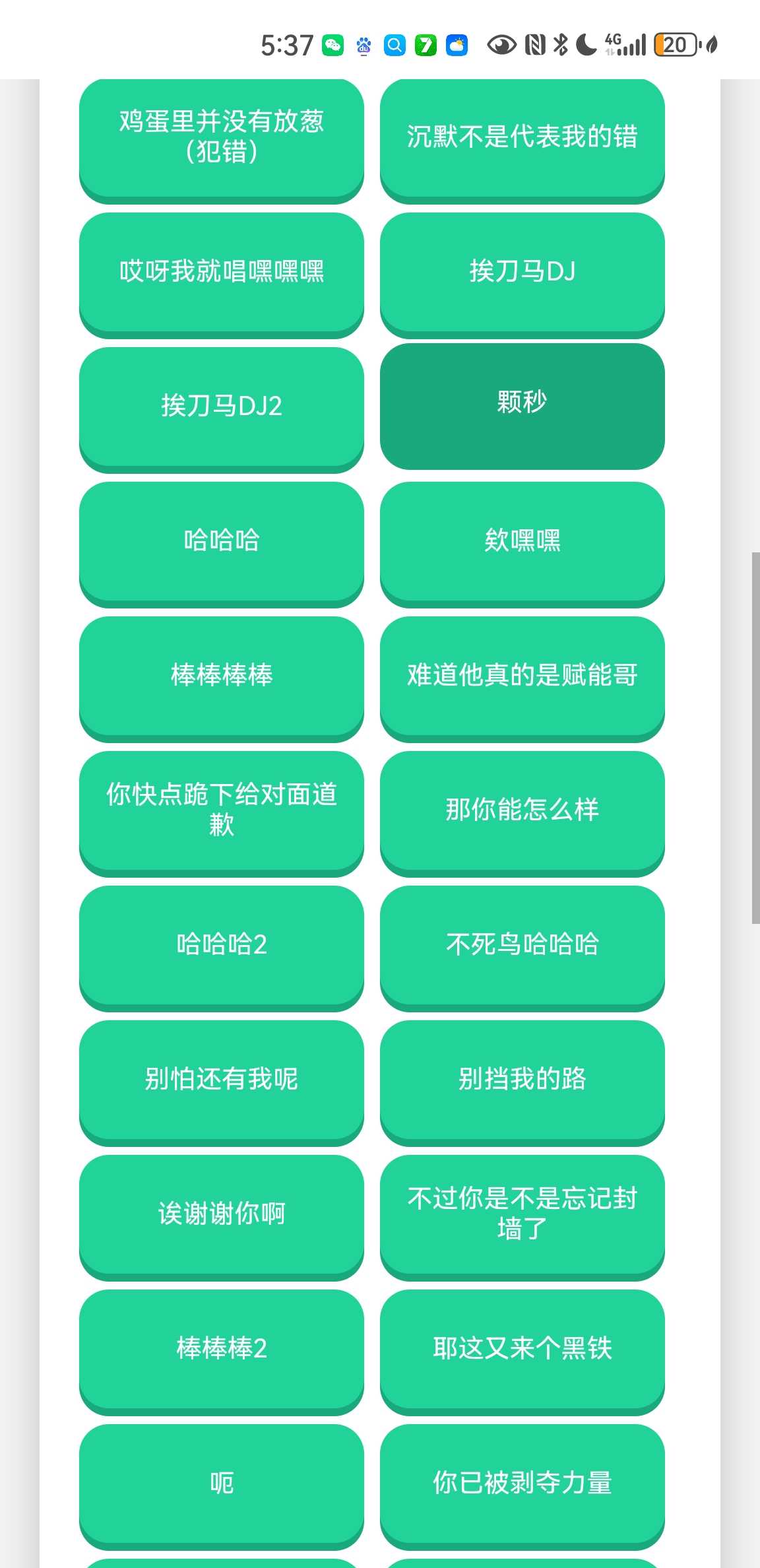Tap 别怕还有我呢 button
The height and width of the screenshot is (1568, 760).
221,1079
